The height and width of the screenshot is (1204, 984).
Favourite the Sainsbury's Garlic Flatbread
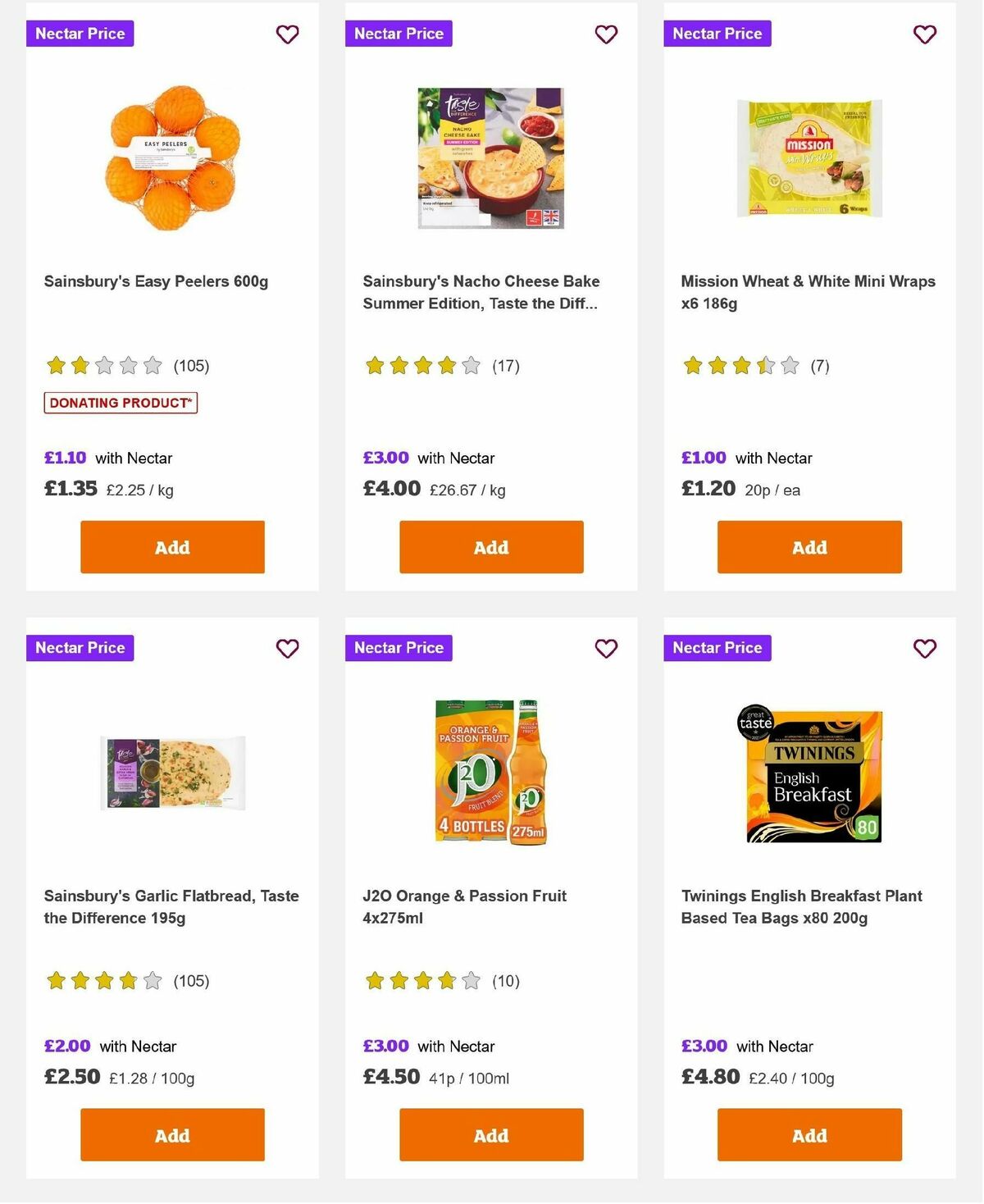coord(287,648)
